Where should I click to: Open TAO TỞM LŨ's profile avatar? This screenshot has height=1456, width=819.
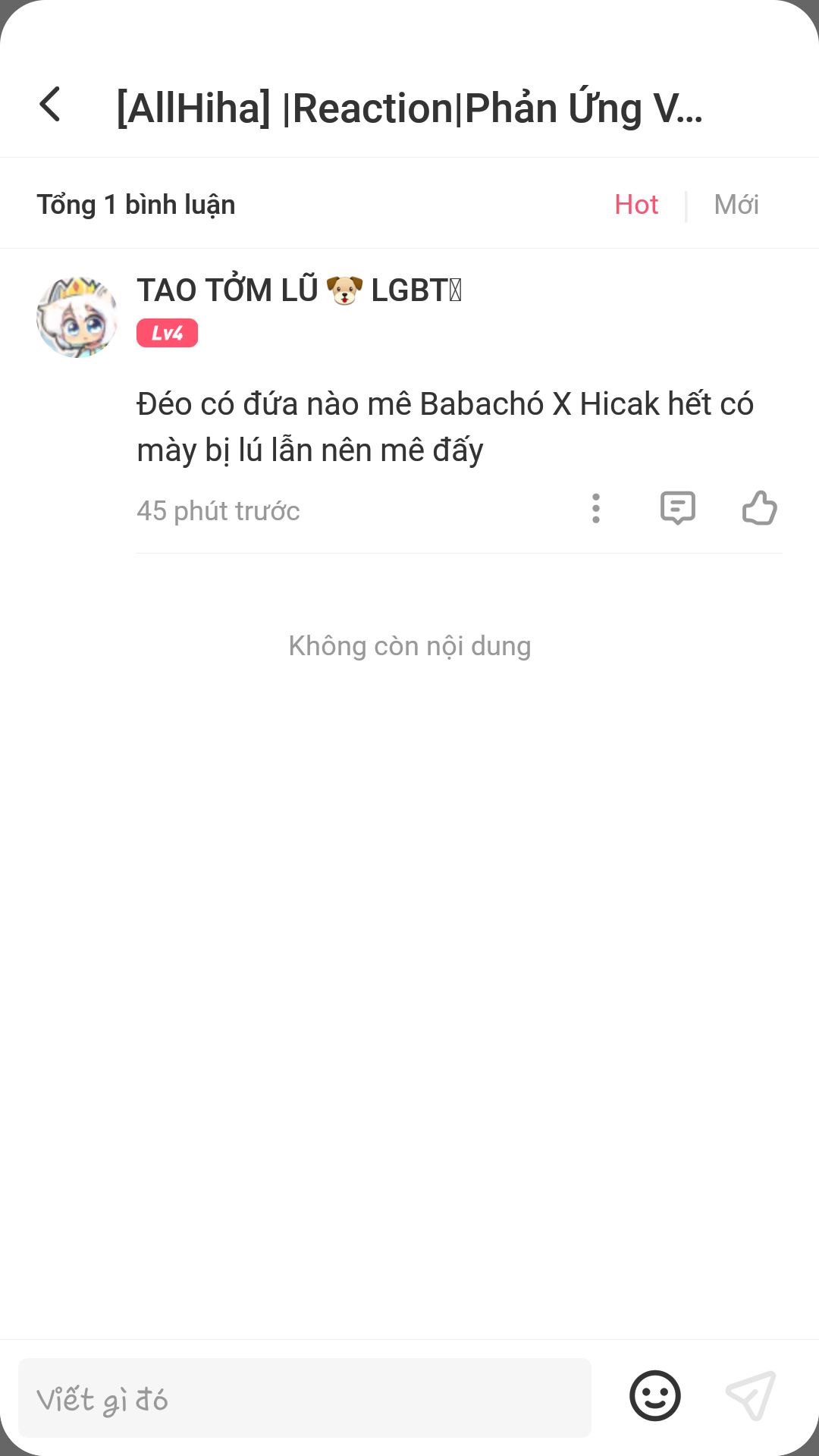click(77, 317)
